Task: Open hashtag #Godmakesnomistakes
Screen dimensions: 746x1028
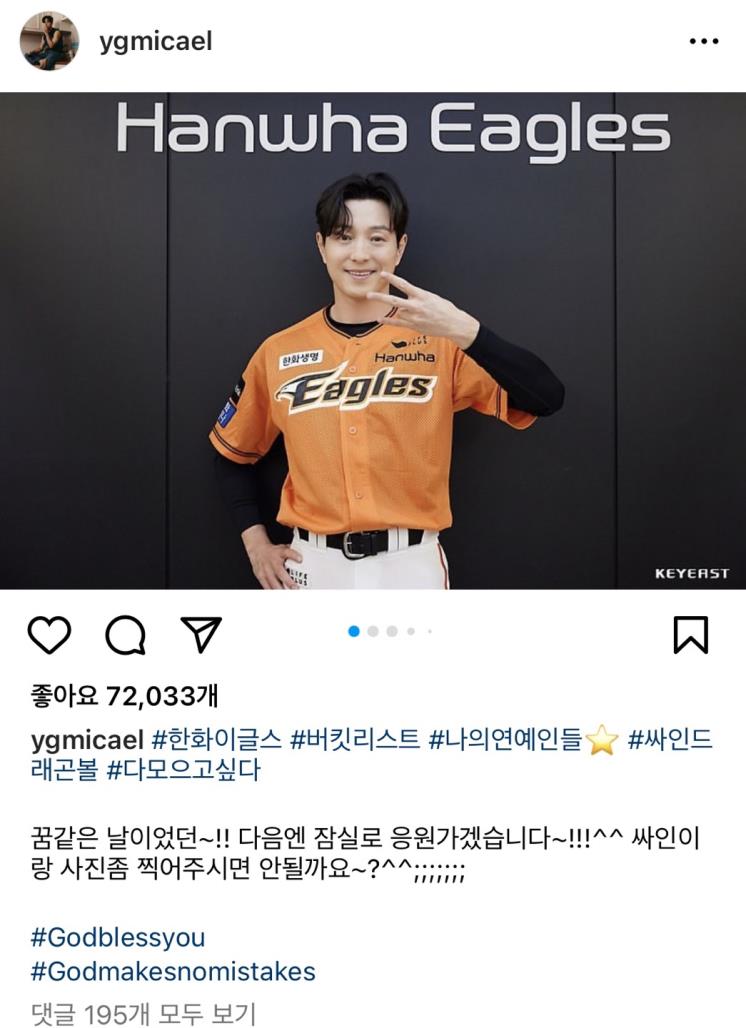Action: [x=173, y=971]
